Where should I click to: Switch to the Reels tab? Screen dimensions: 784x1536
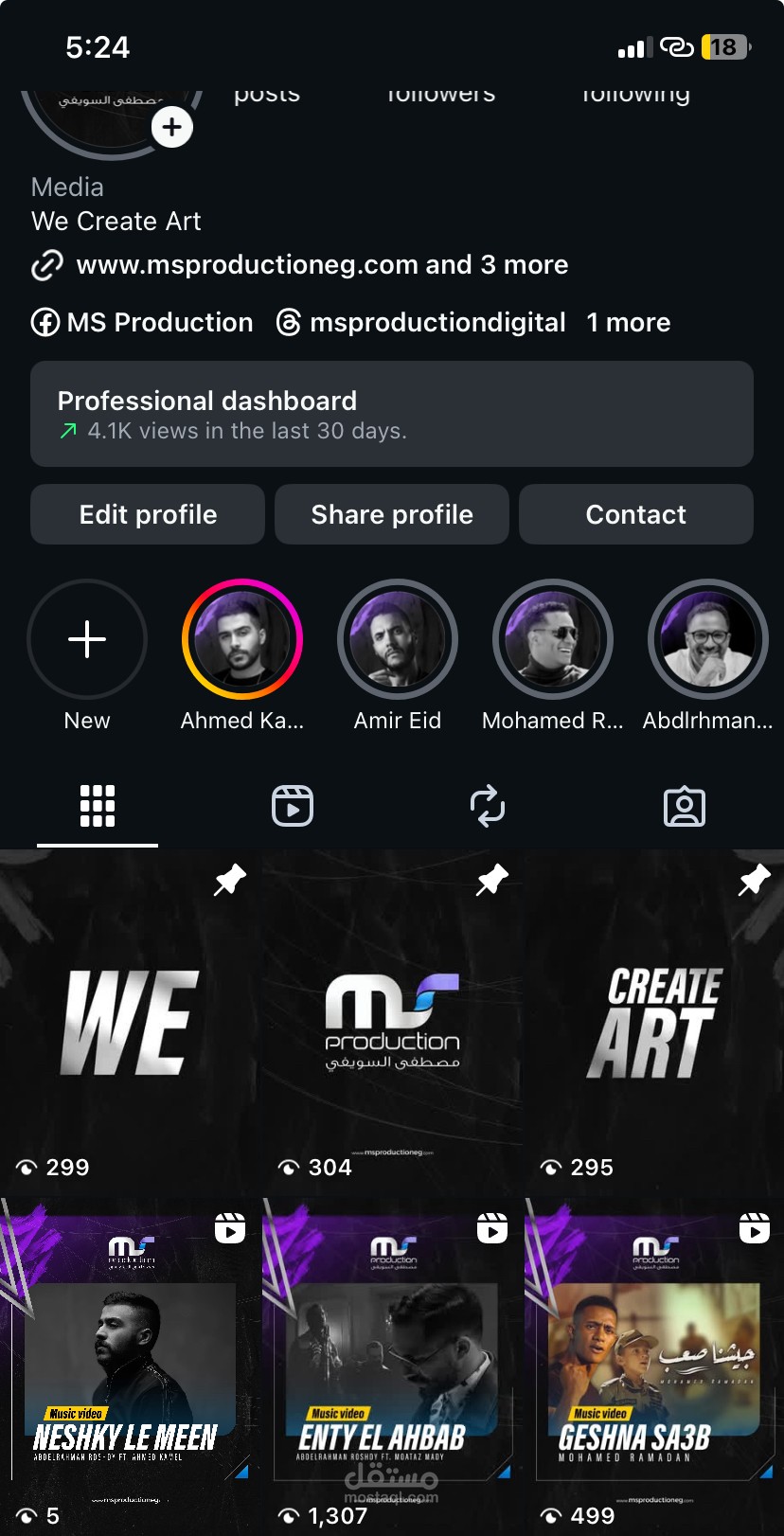point(293,807)
